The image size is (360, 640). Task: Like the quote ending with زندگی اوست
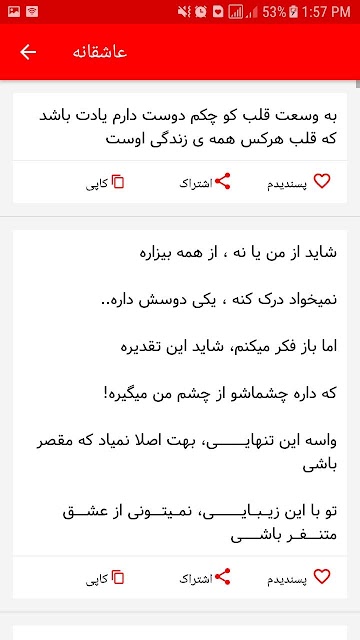(299, 182)
